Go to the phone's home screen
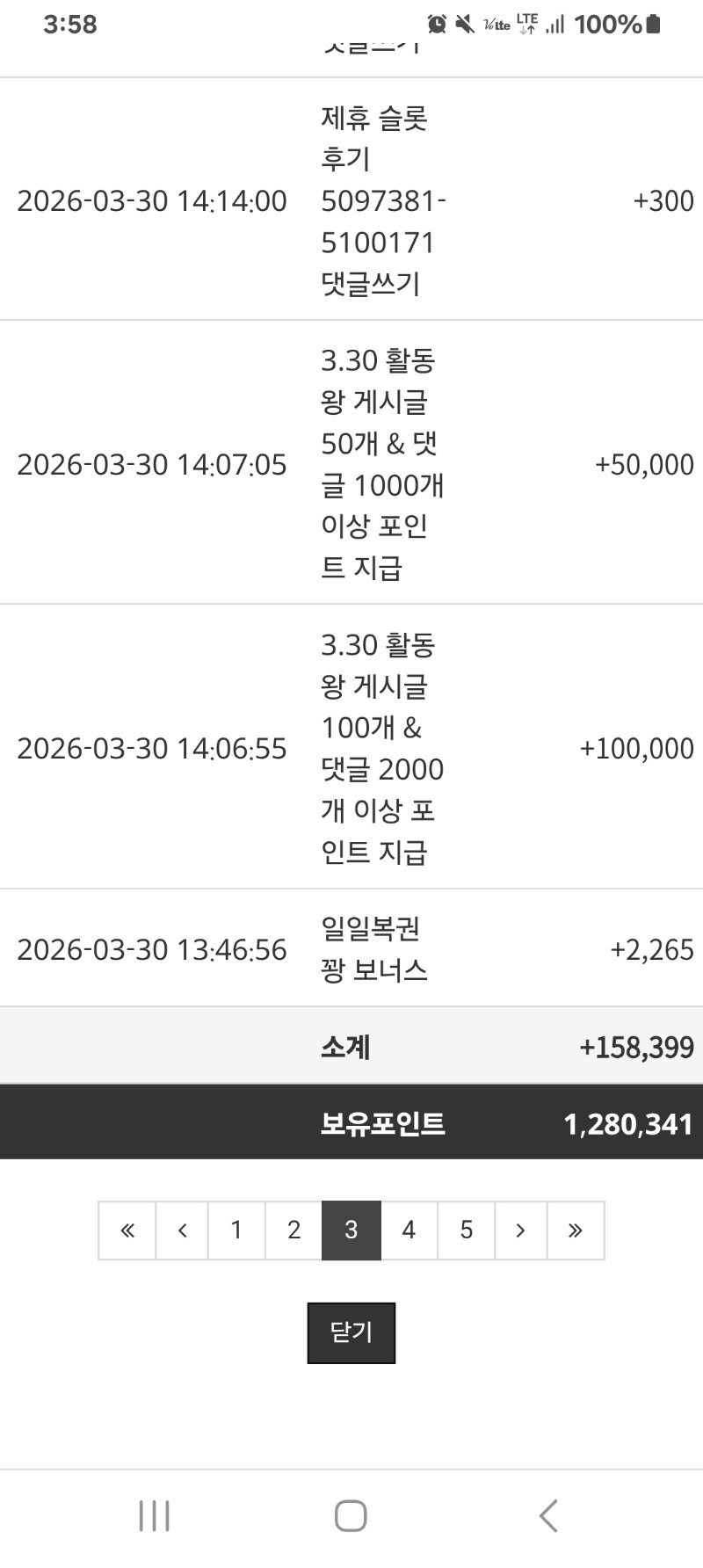This screenshot has width=703, height=1568. (351, 1516)
